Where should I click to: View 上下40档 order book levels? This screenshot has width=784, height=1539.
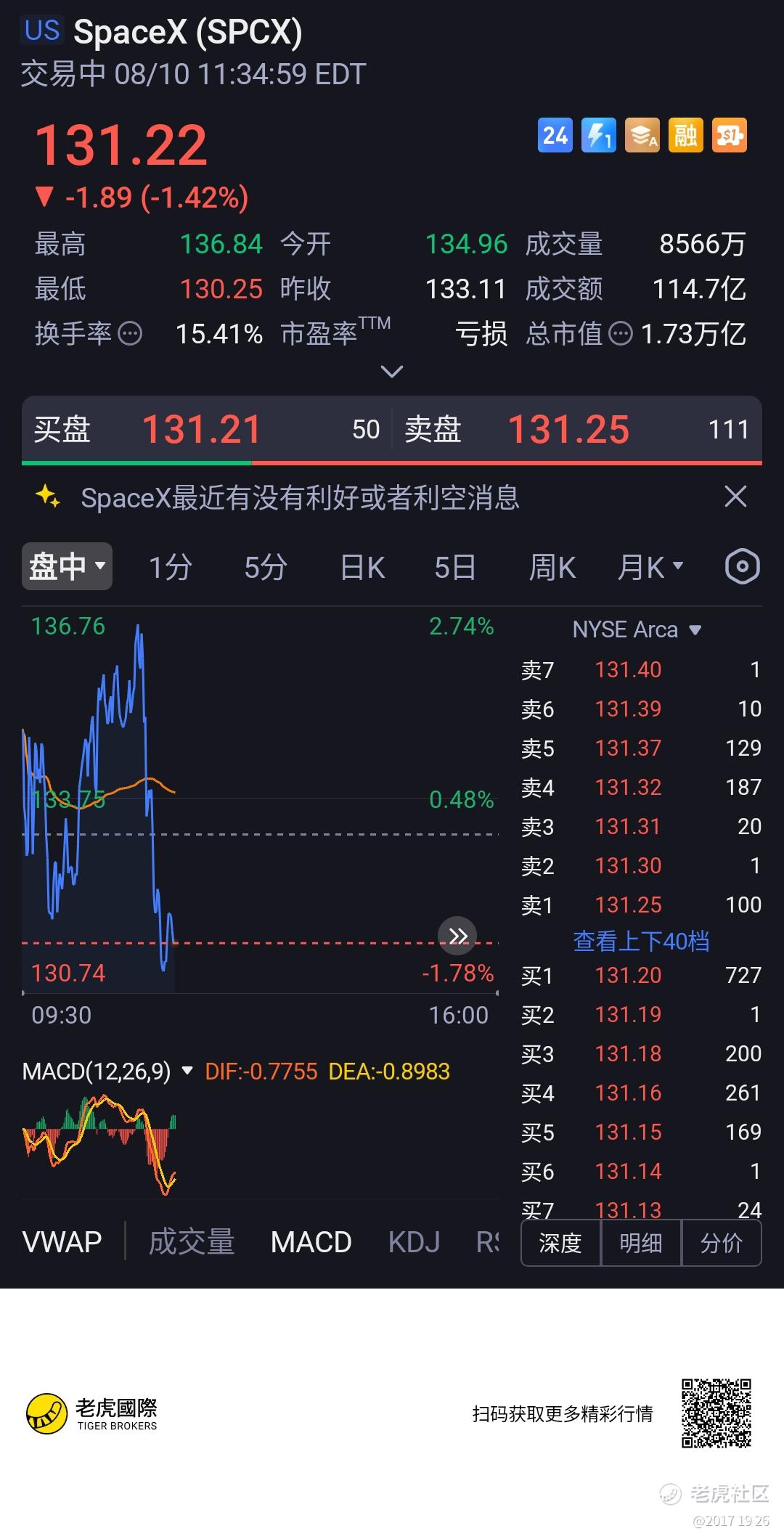(x=641, y=942)
